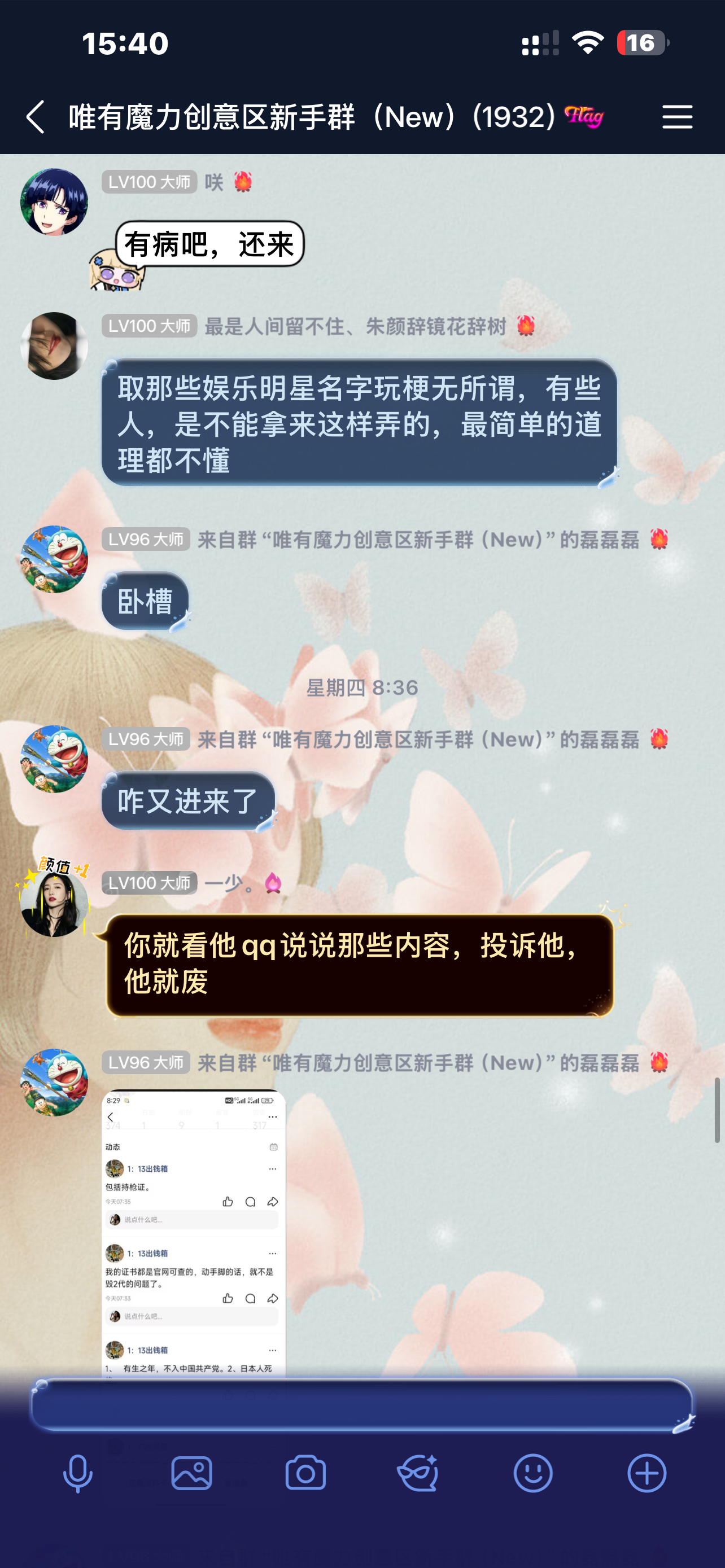Open the group settings hamburger menu
Screen dimensions: 725x1568
click(677, 117)
